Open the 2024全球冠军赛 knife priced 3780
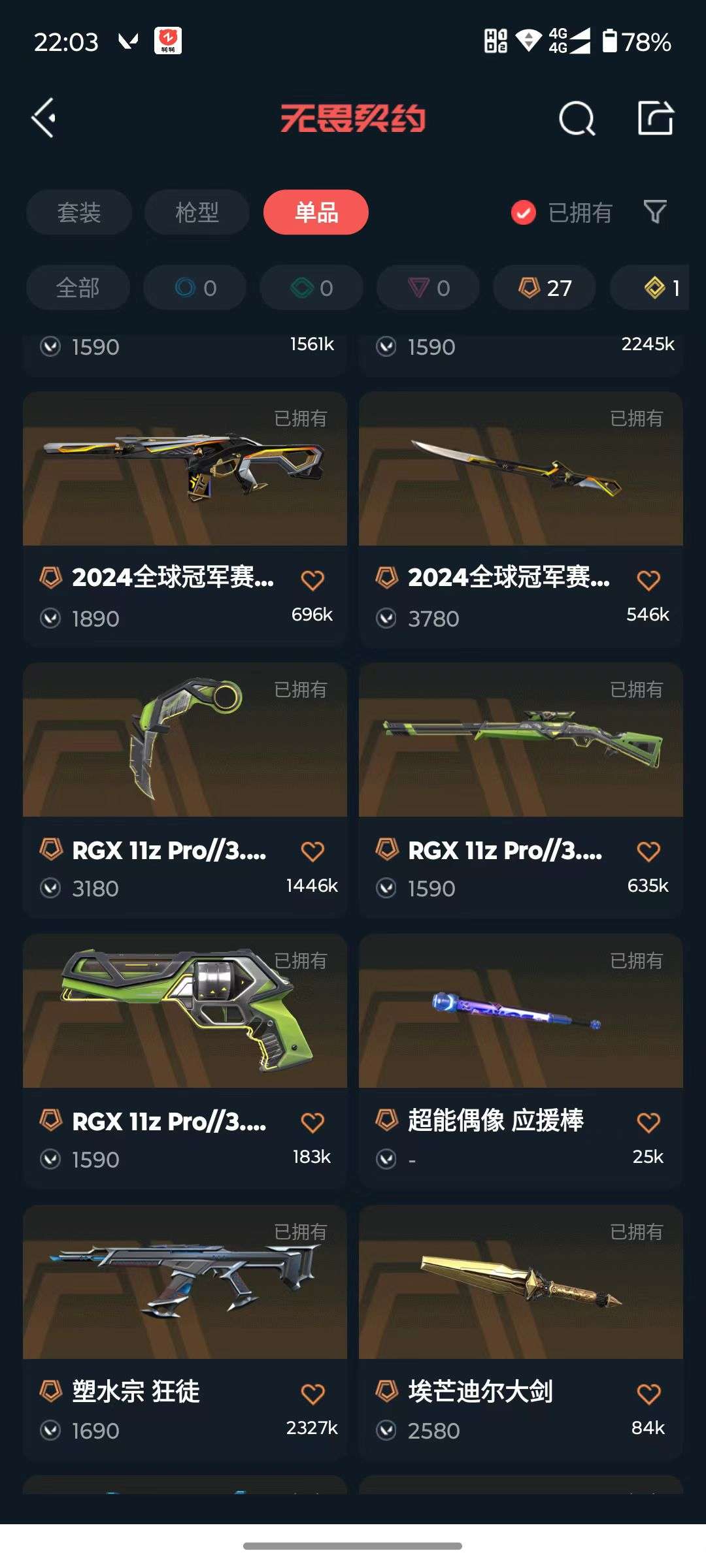 520,470
